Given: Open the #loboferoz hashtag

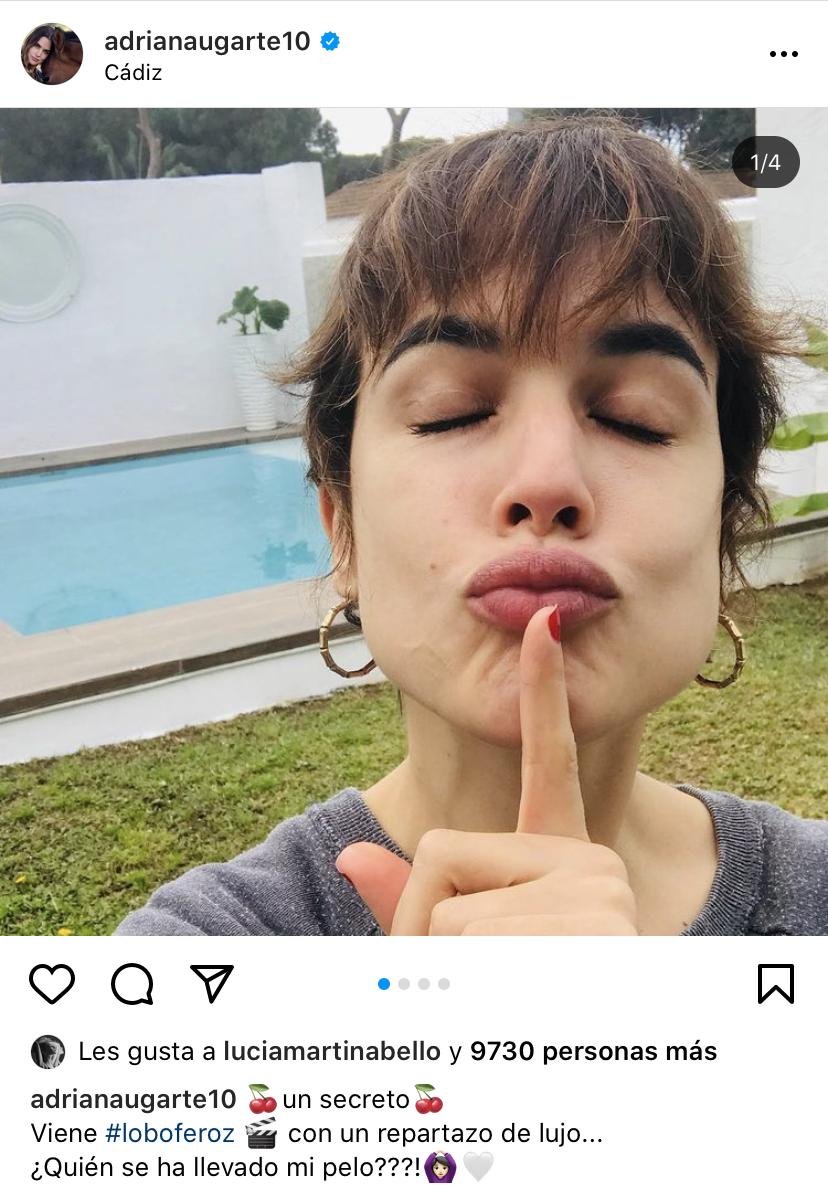Looking at the screenshot, I should pos(170,1133).
